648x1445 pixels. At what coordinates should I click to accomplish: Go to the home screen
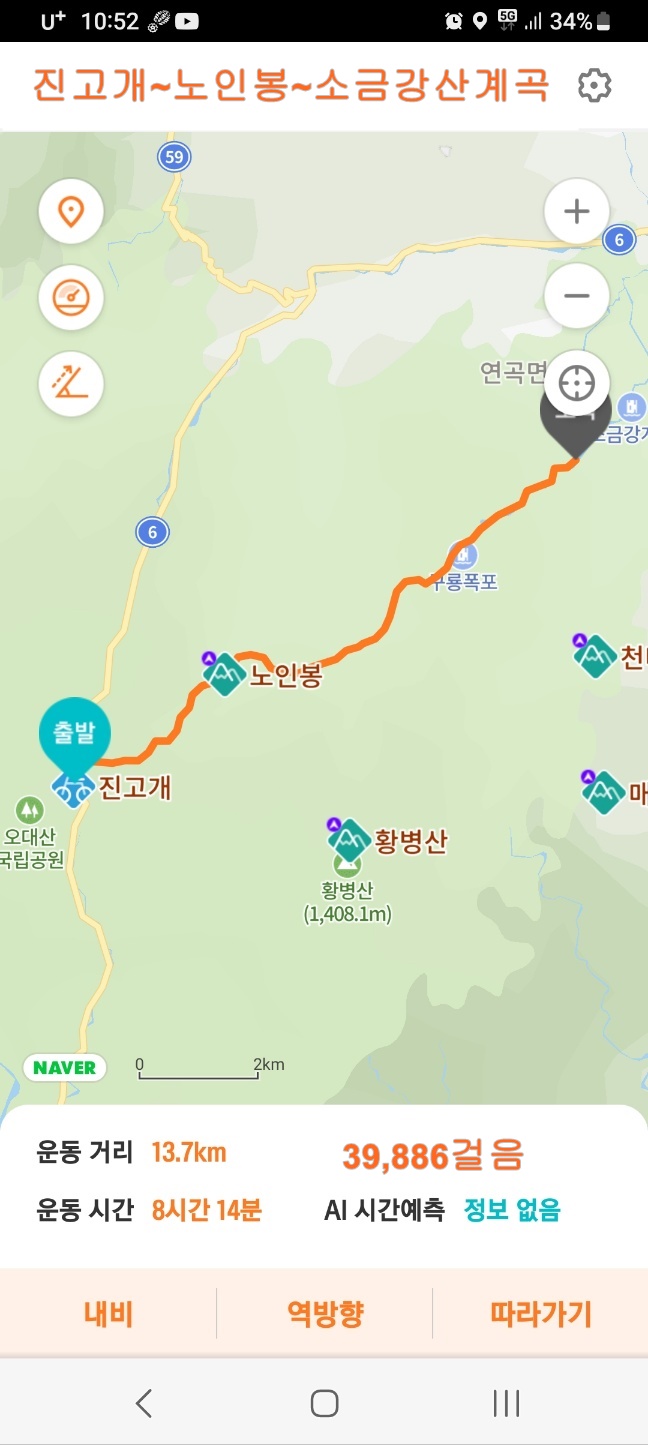[324, 1403]
